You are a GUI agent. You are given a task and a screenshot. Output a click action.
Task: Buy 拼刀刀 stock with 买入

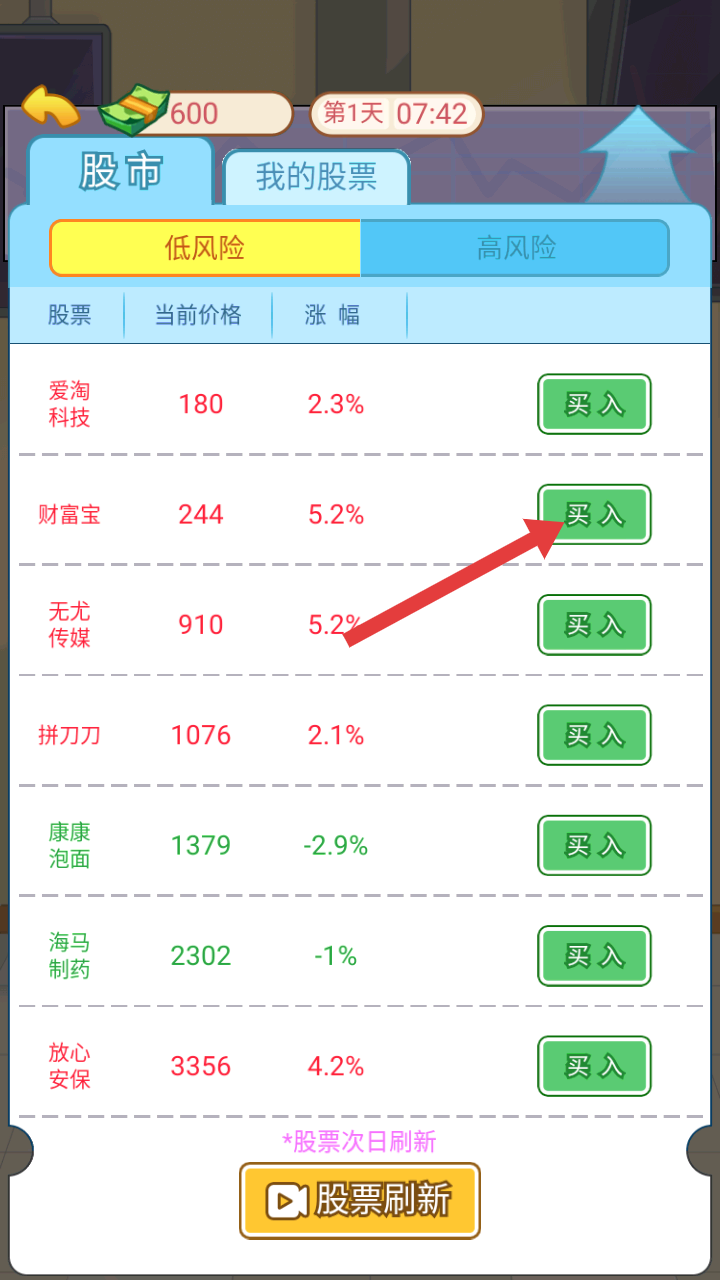point(594,736)
